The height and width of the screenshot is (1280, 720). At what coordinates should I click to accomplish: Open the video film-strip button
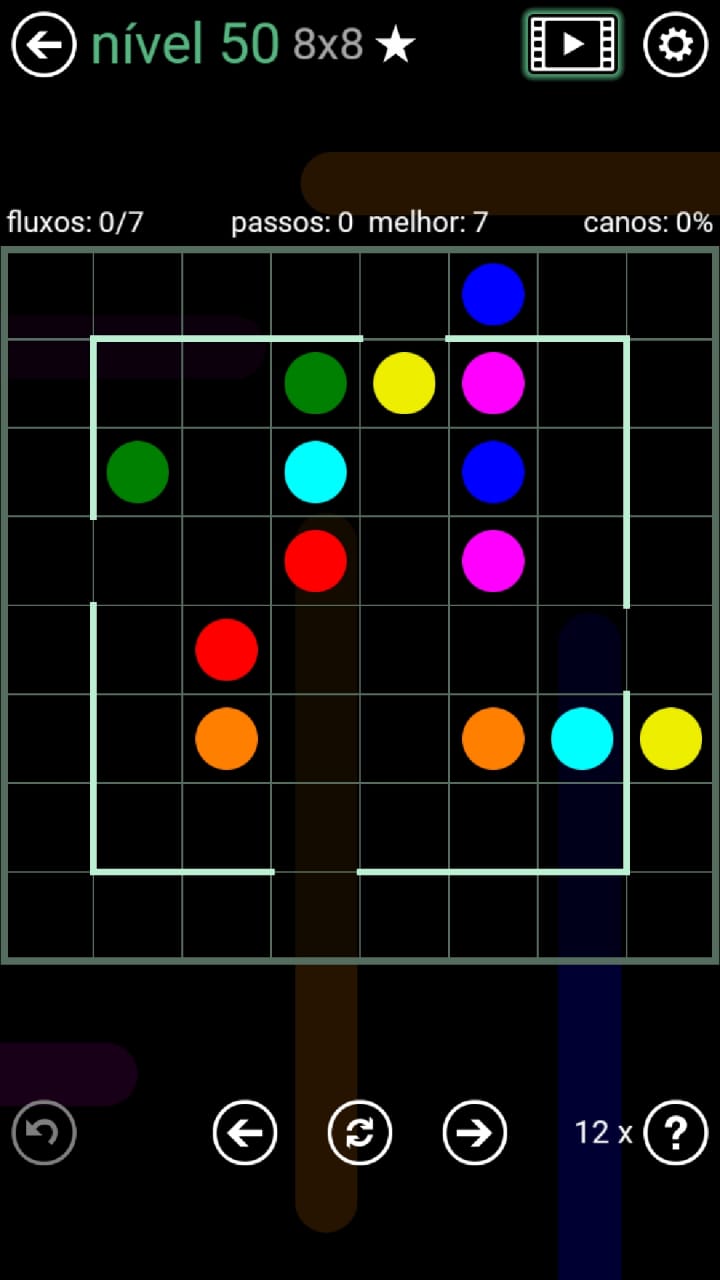point(573,44)
